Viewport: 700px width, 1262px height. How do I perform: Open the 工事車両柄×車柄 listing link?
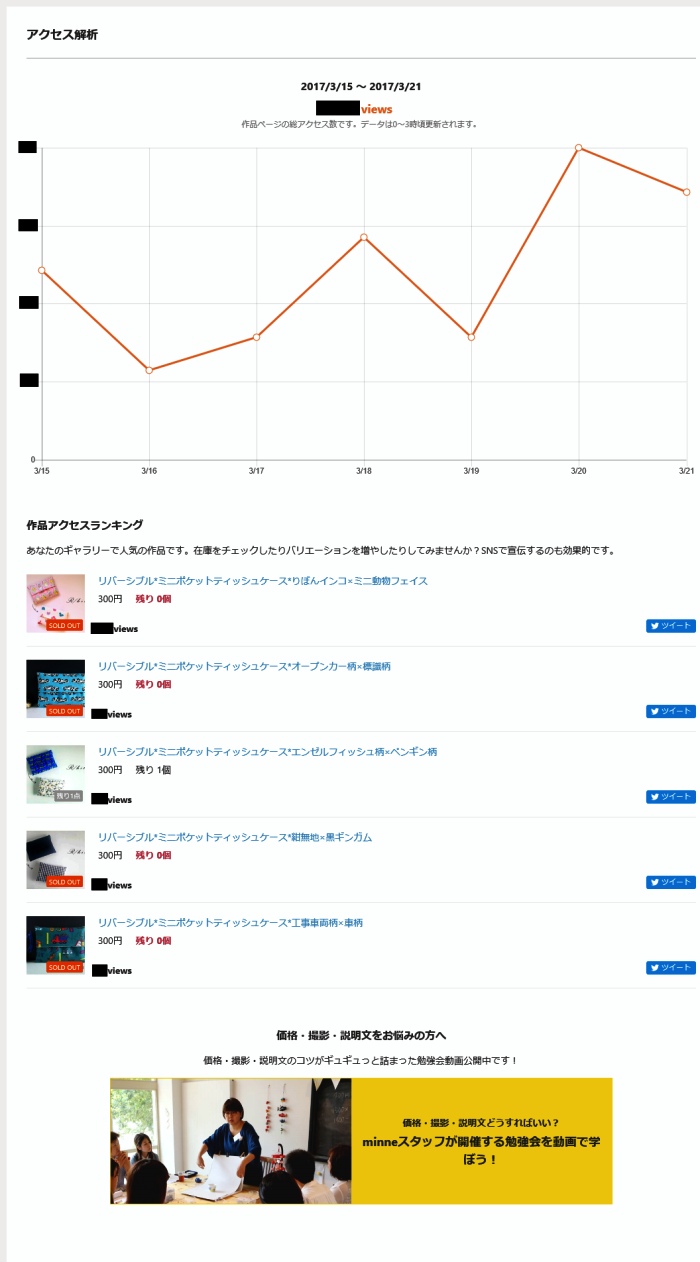pyautogui.click(x=230, y=923)
